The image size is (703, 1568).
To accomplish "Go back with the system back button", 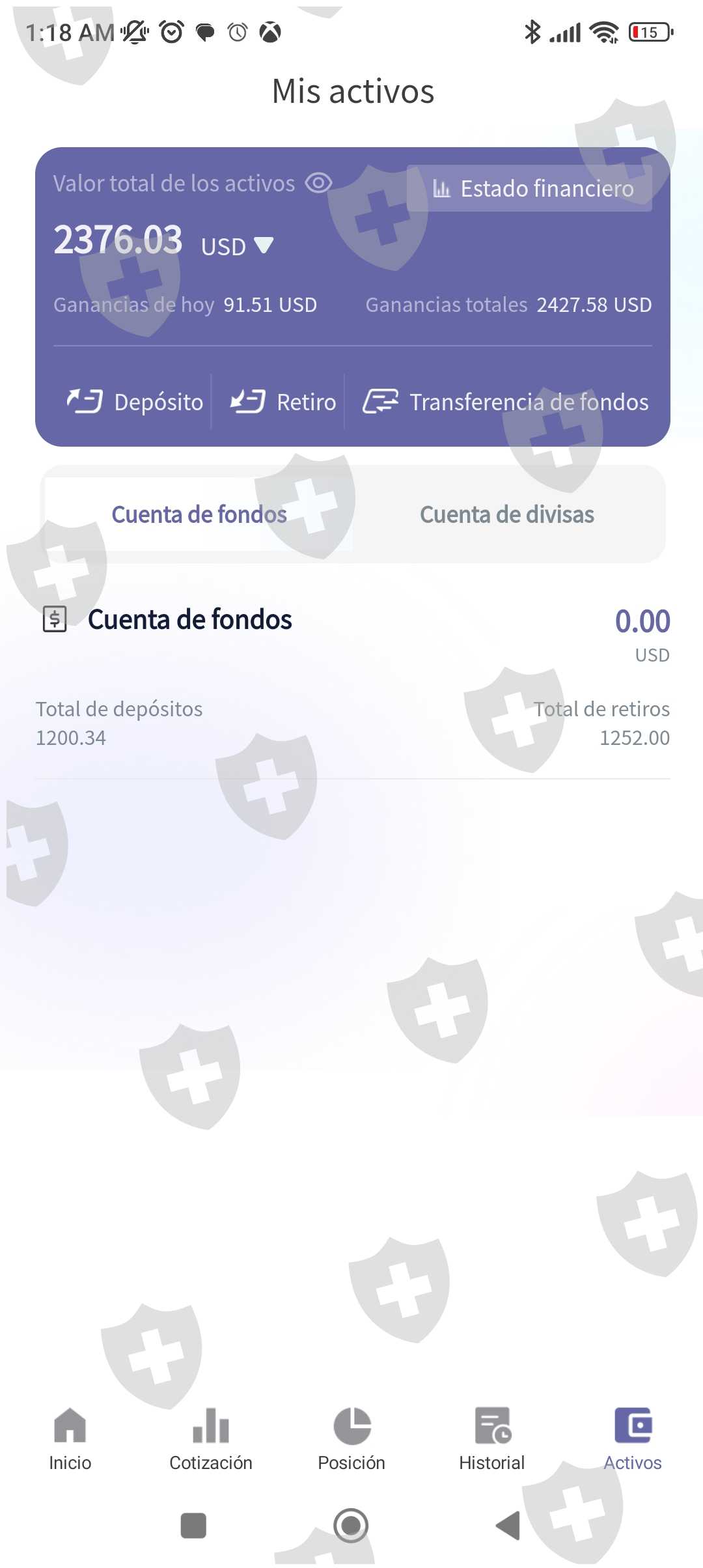I will point(508,1525).
